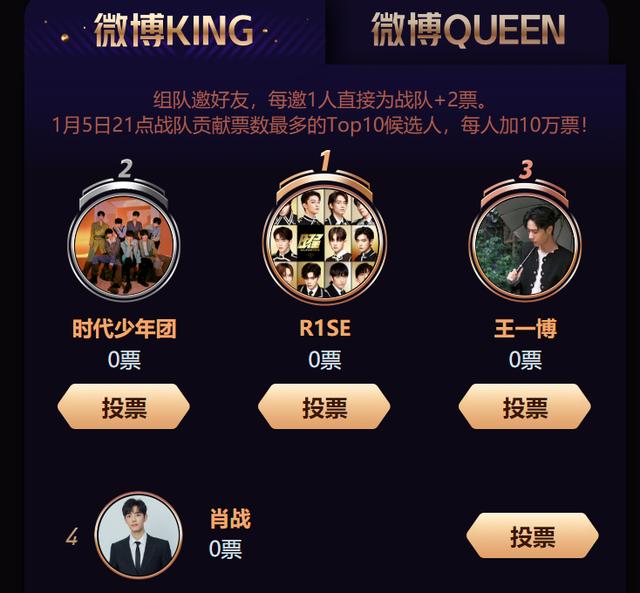
Task: Cast a vote for 王一博
Action: tap(524, 407)
